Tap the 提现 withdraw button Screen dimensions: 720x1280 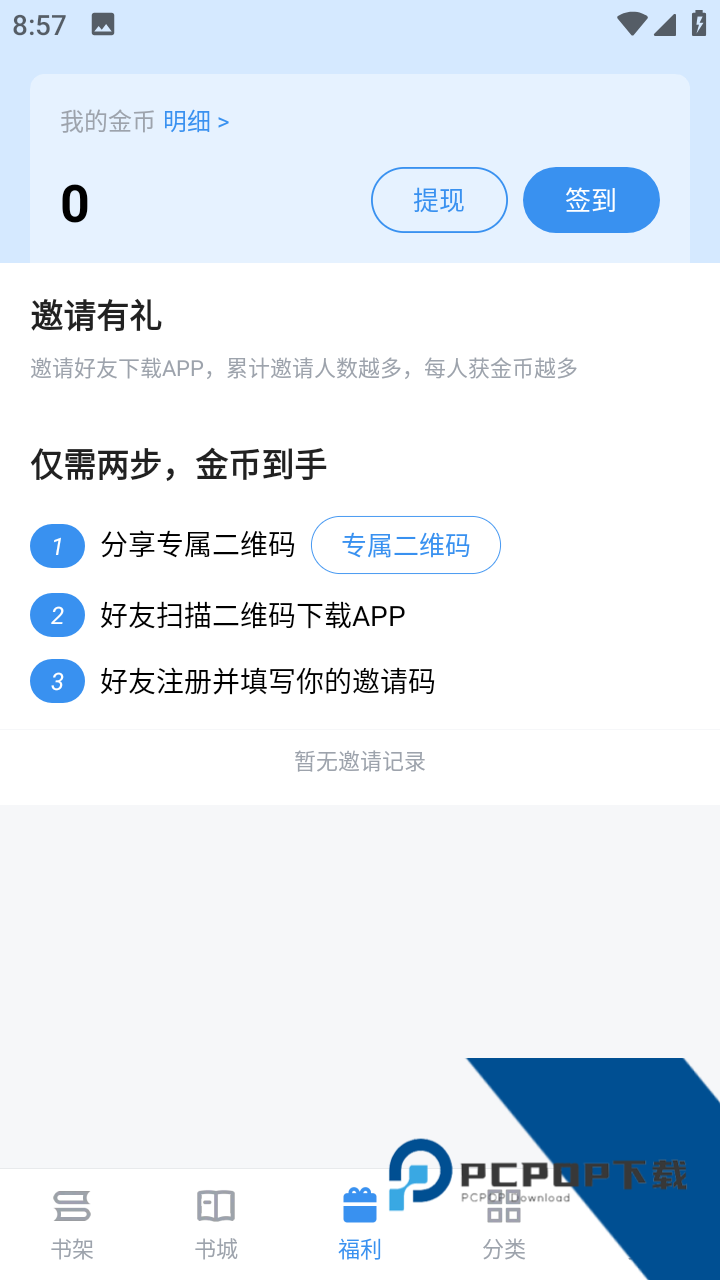(439, 200)
